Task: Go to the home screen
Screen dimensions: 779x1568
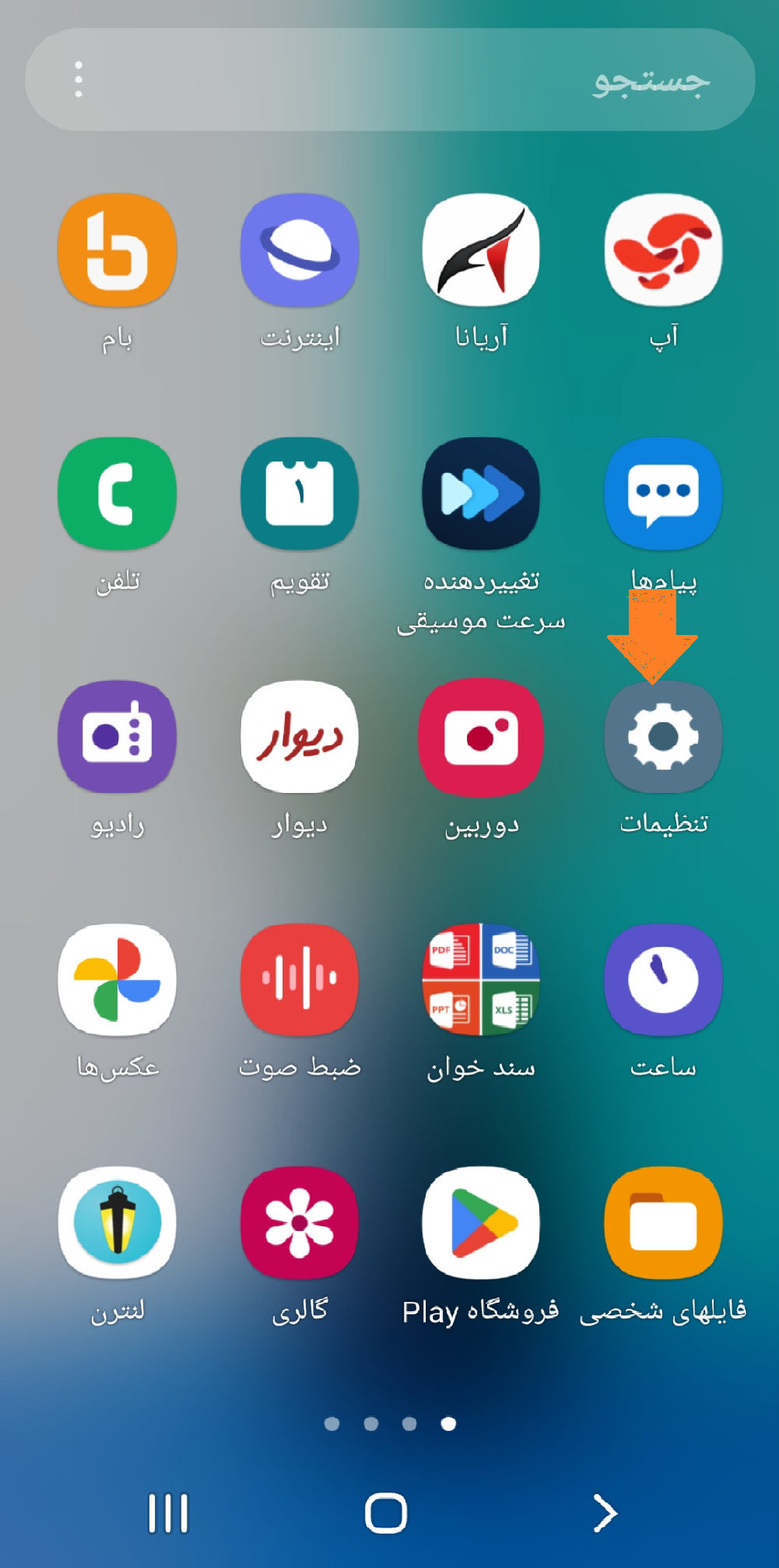Action: [386, 1514]
